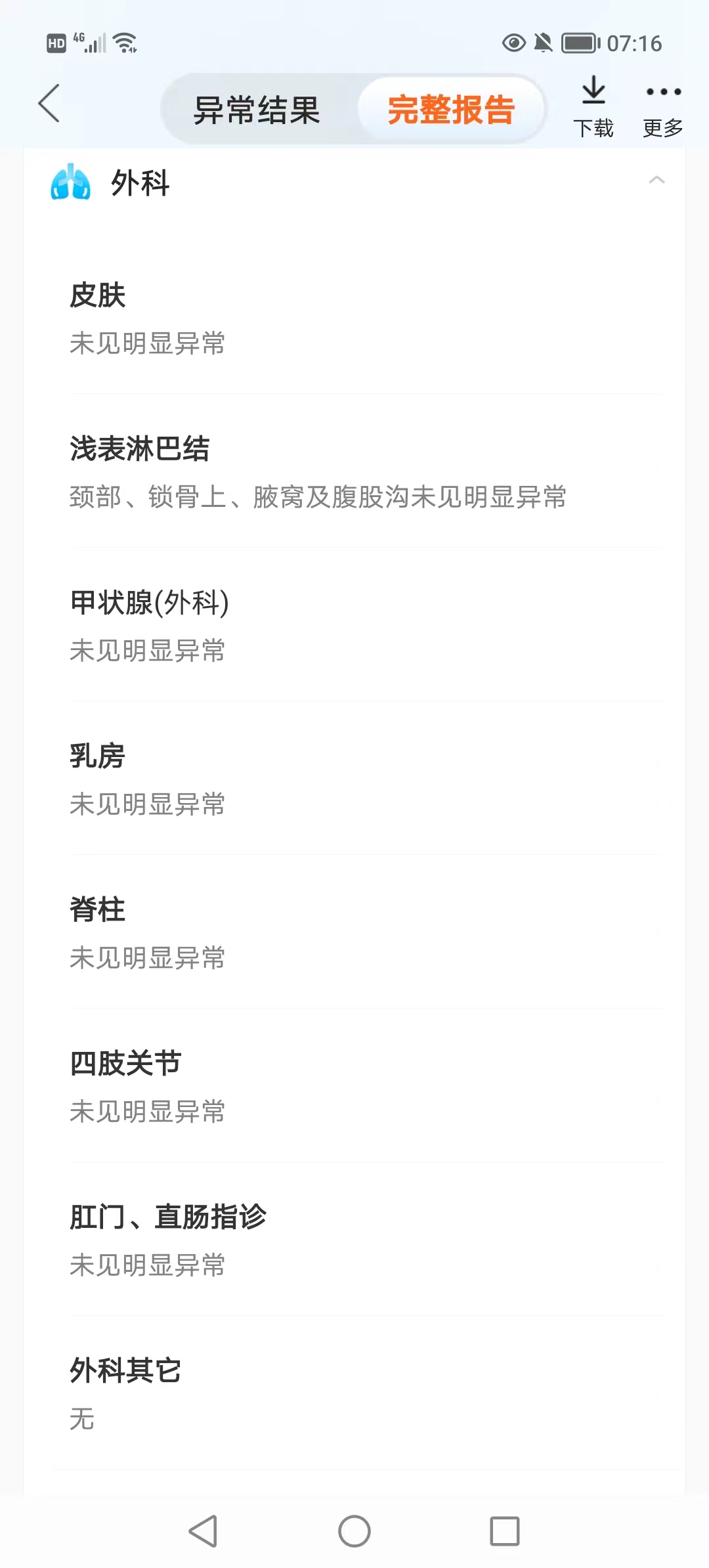Select the 完整报告 tab
The width and height of the screenshot is (709, 1568).
point(451,110)
